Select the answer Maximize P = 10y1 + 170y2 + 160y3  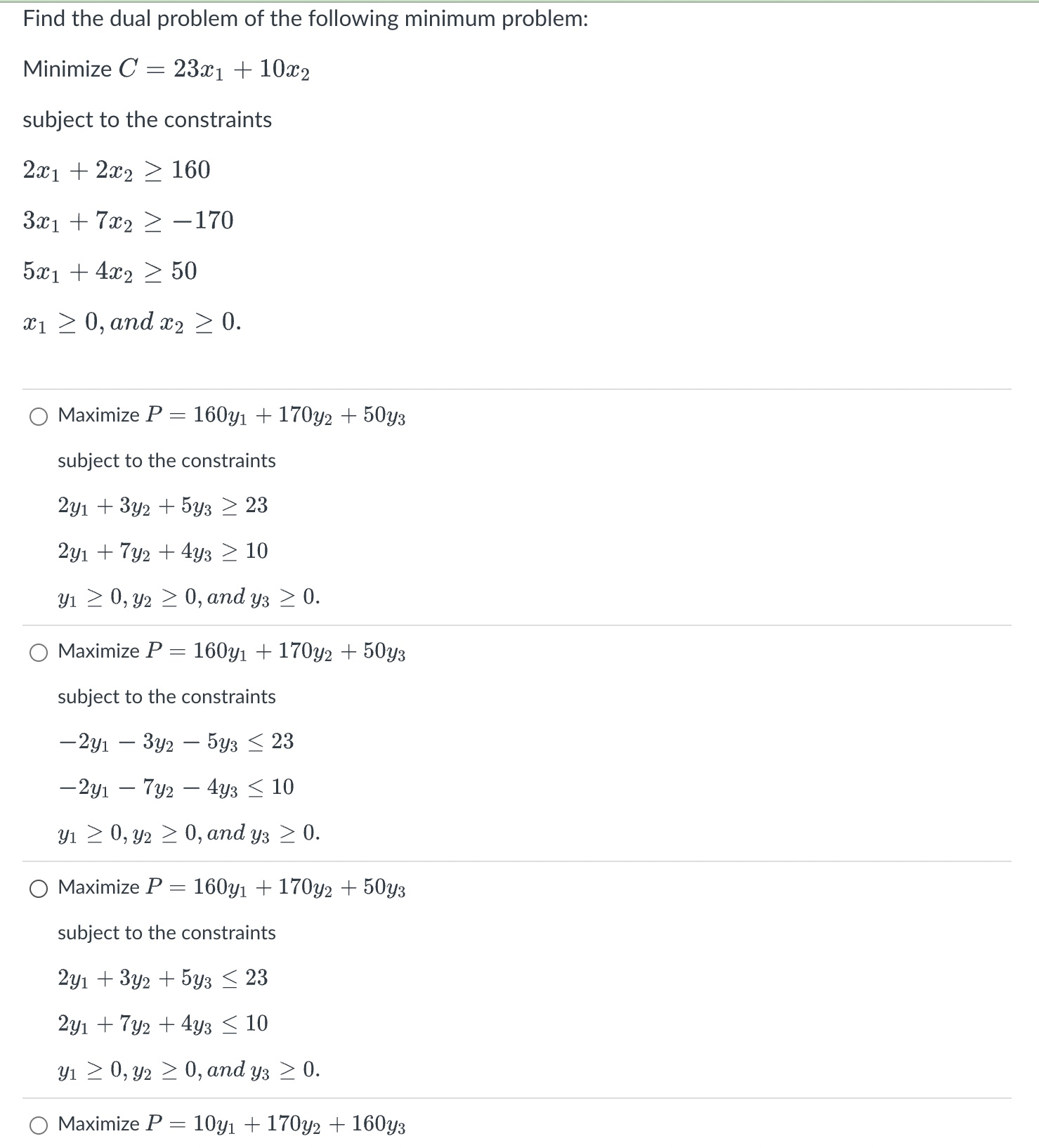[39, 1126]
